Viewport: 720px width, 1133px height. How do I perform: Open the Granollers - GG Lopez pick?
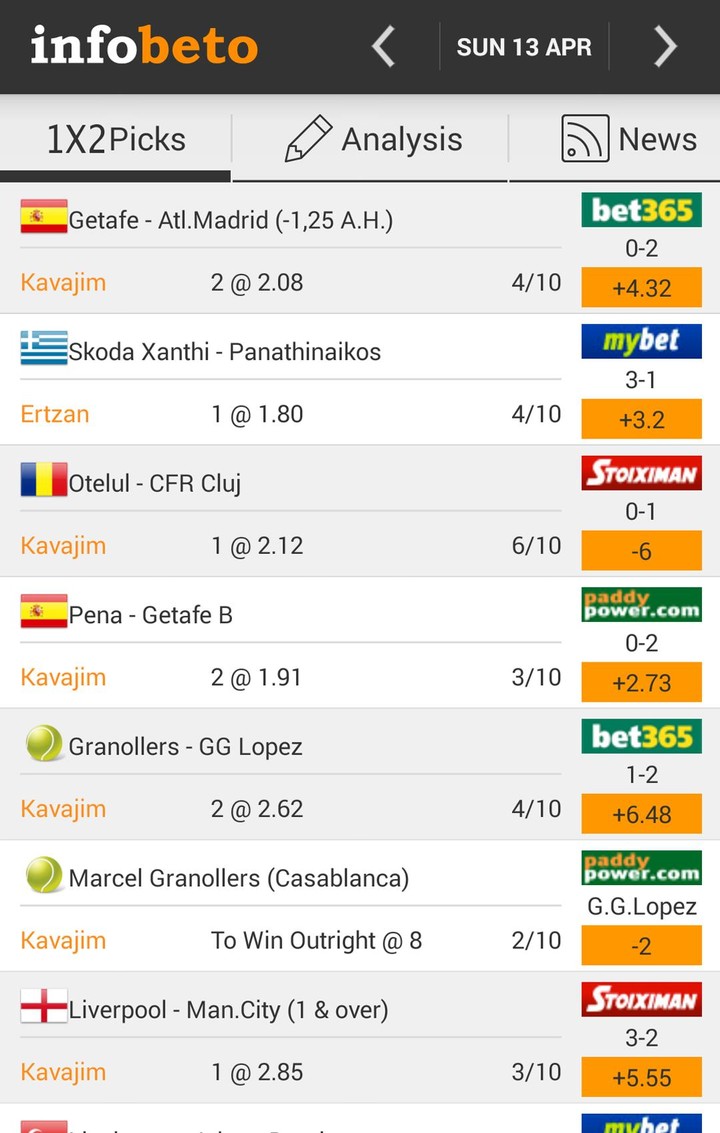pos(185,747)
